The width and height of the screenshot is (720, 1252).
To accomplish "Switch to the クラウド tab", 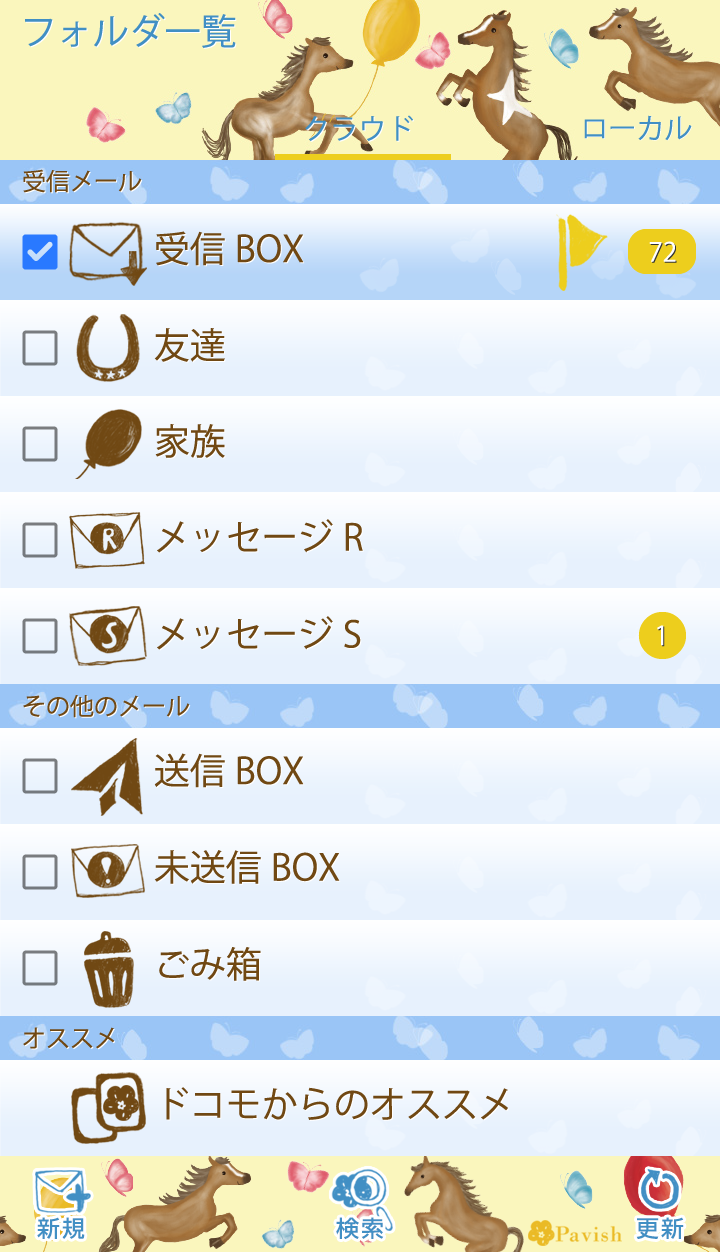I will pyautogui.click(x=361, y=129).
